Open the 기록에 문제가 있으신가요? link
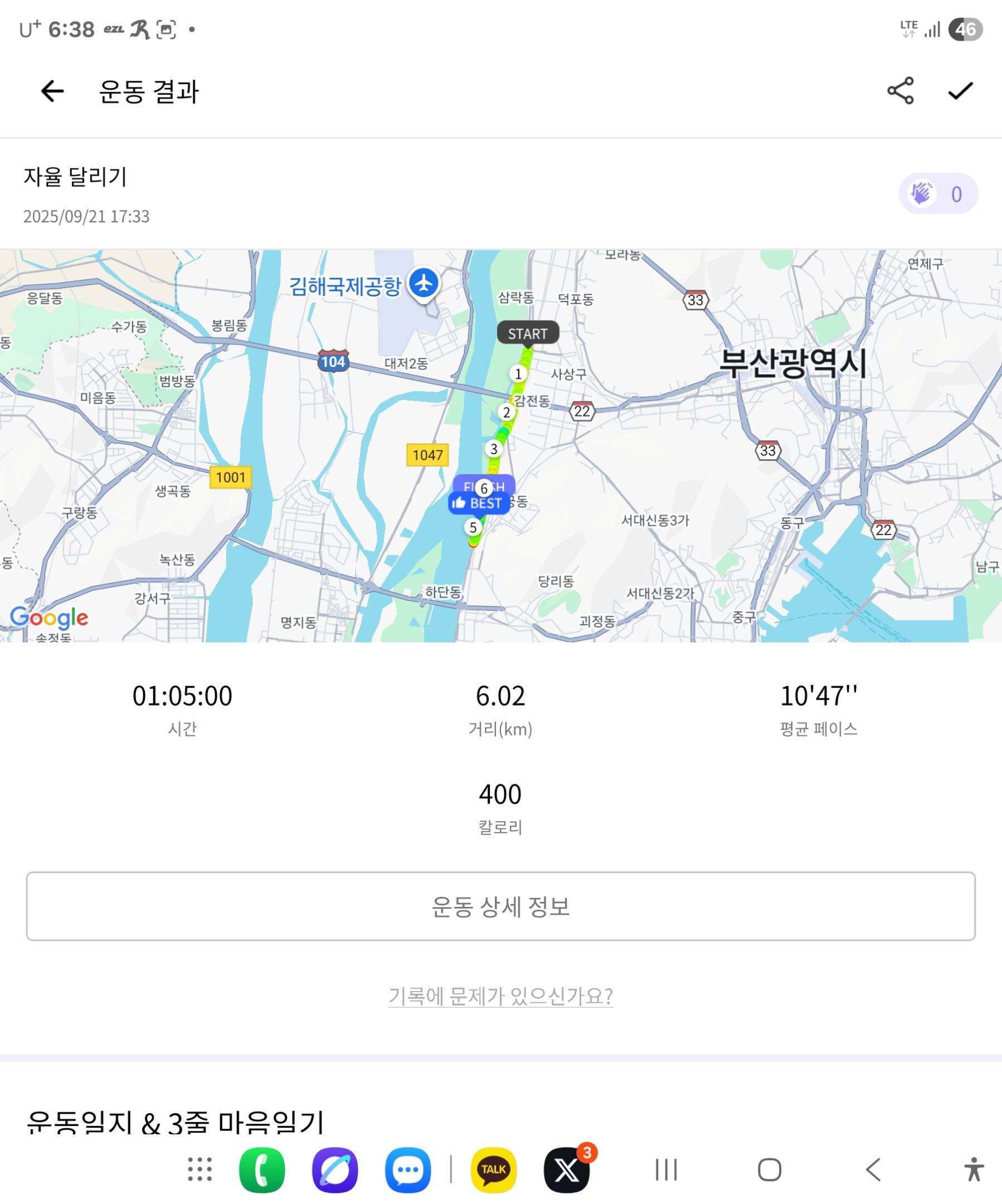 click(x=500, y=996)
